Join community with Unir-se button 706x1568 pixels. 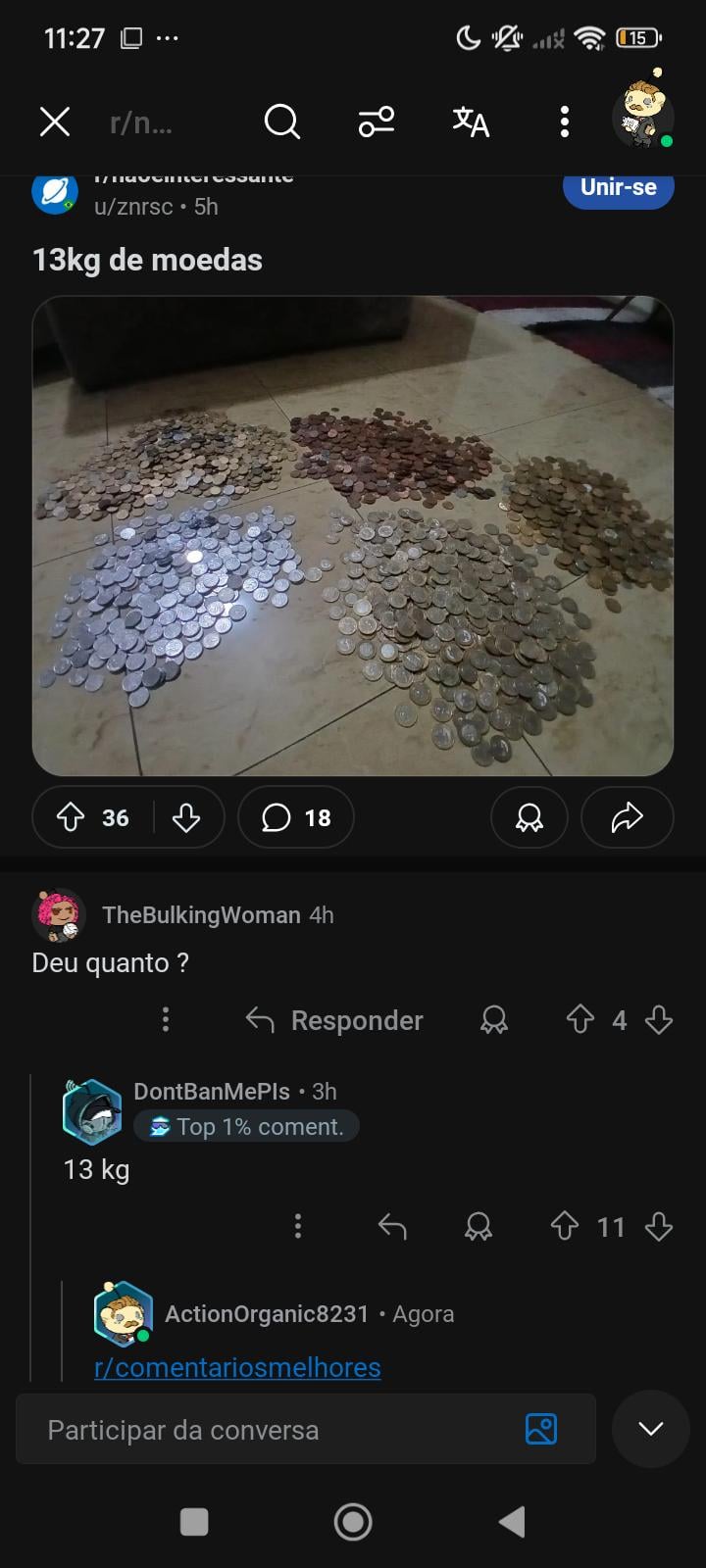618,188
